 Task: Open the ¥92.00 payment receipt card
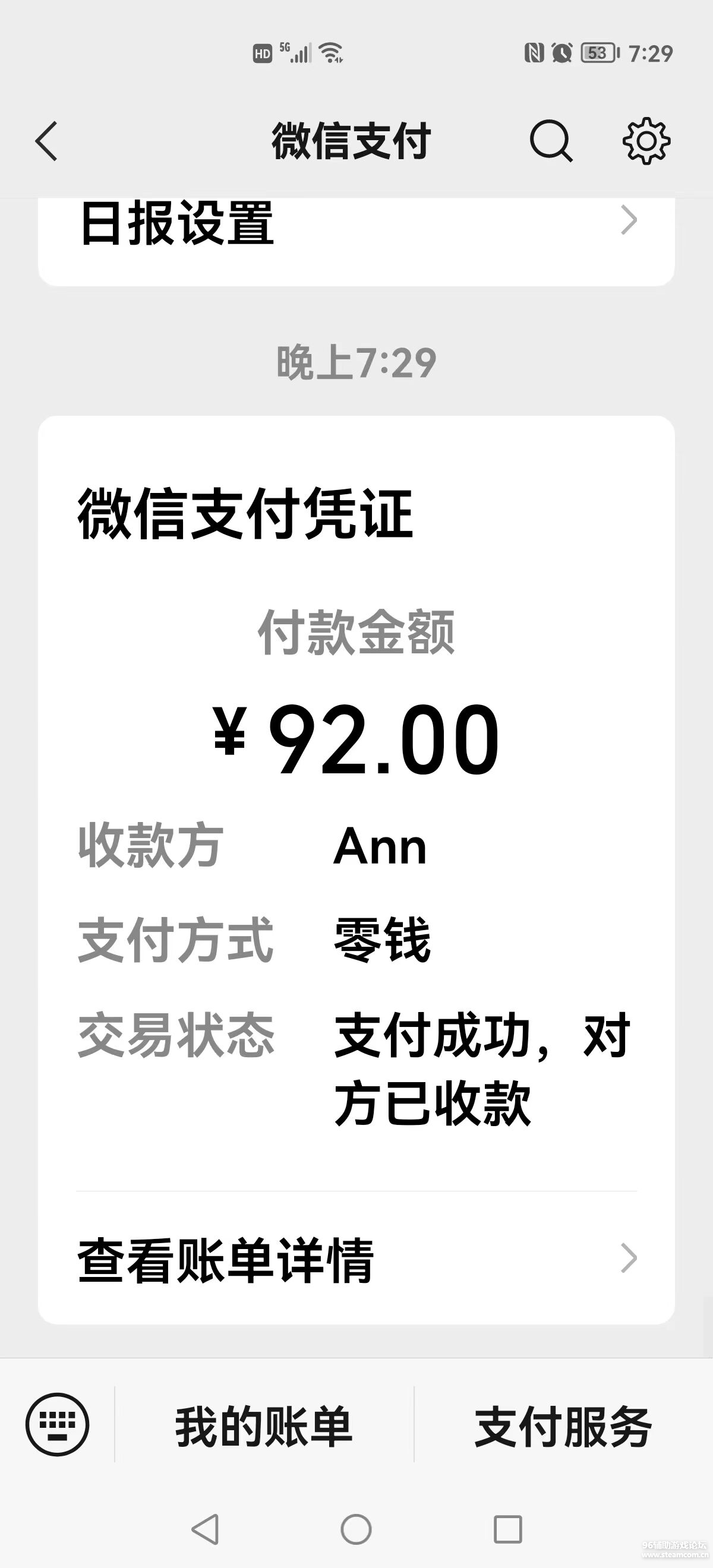point(356,791)
